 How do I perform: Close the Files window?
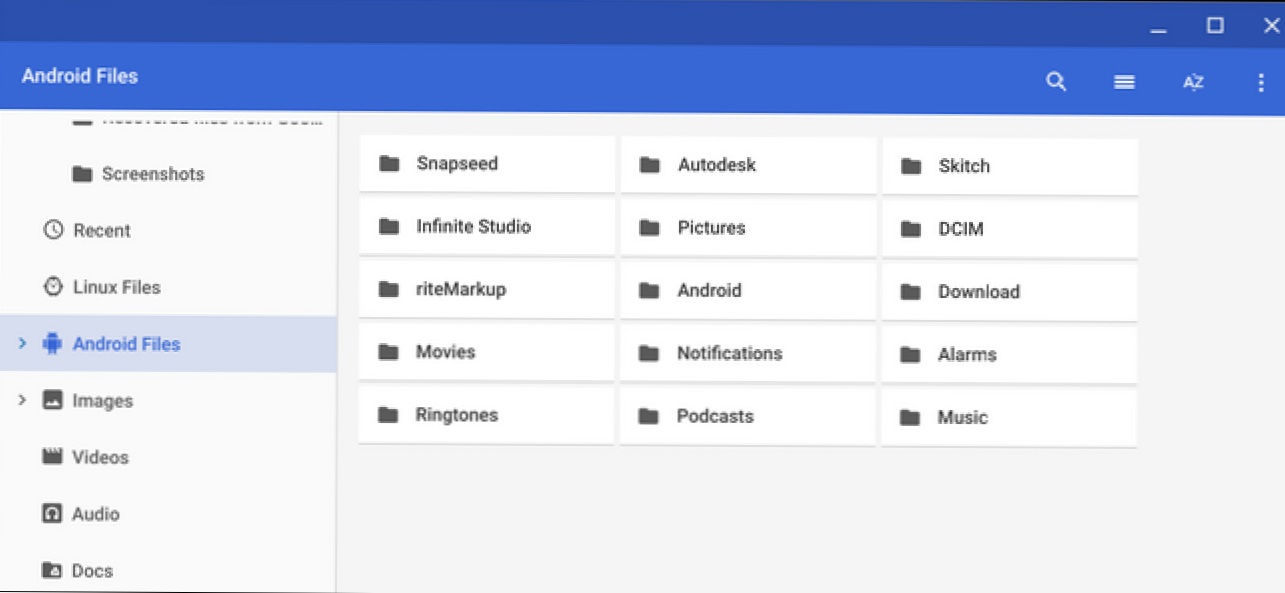tap(1271, 26)
